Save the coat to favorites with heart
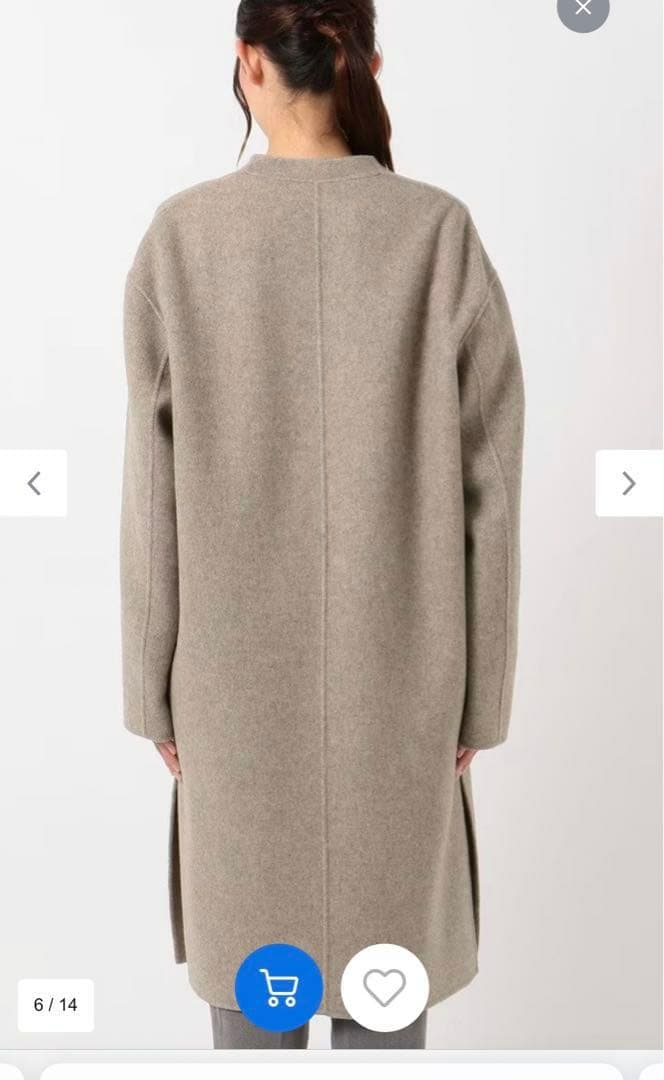The image size is (664, 1080). pyautogui.click(x=384, y=988)
